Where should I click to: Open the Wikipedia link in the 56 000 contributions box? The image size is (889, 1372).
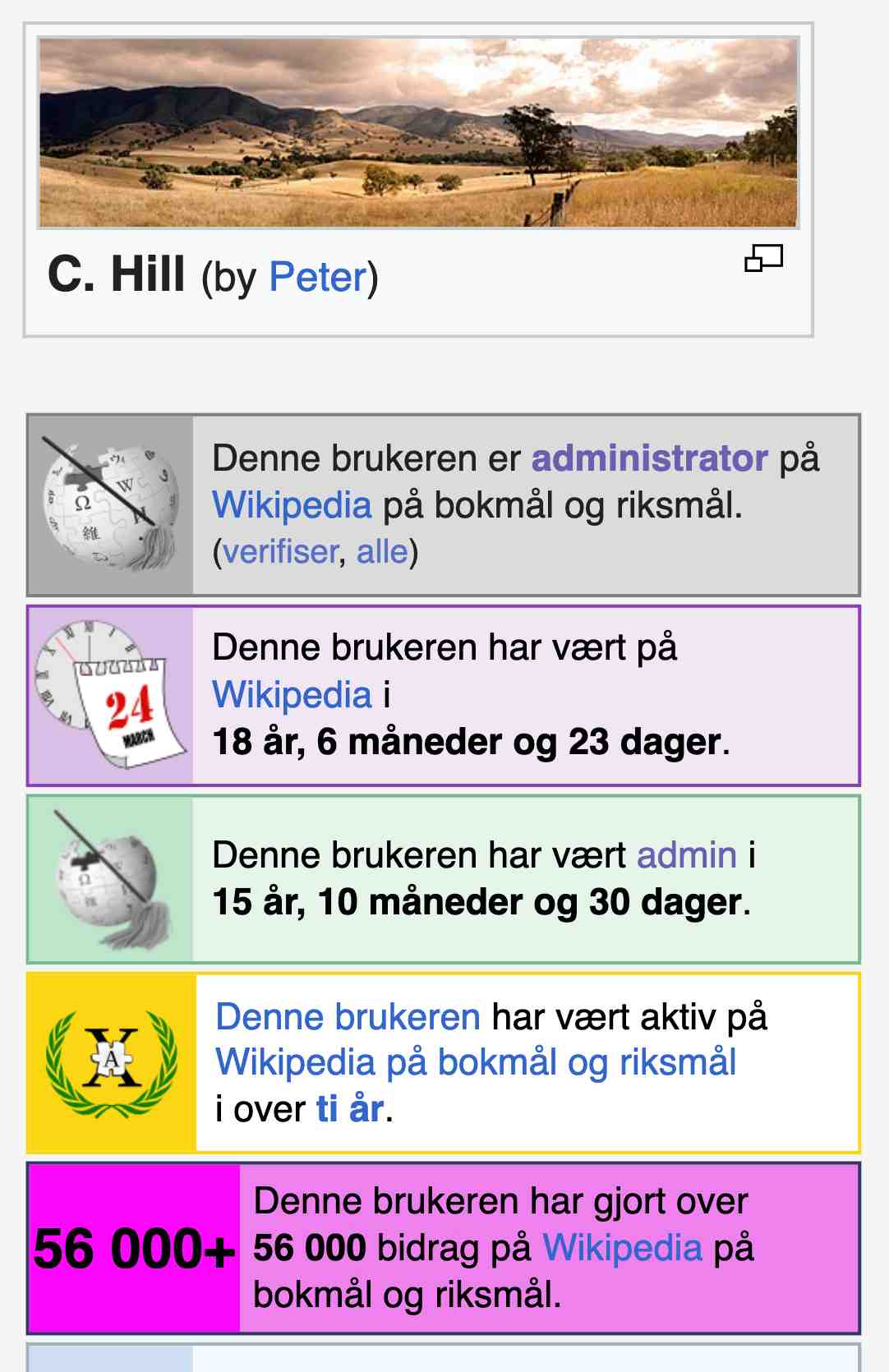622,1248
